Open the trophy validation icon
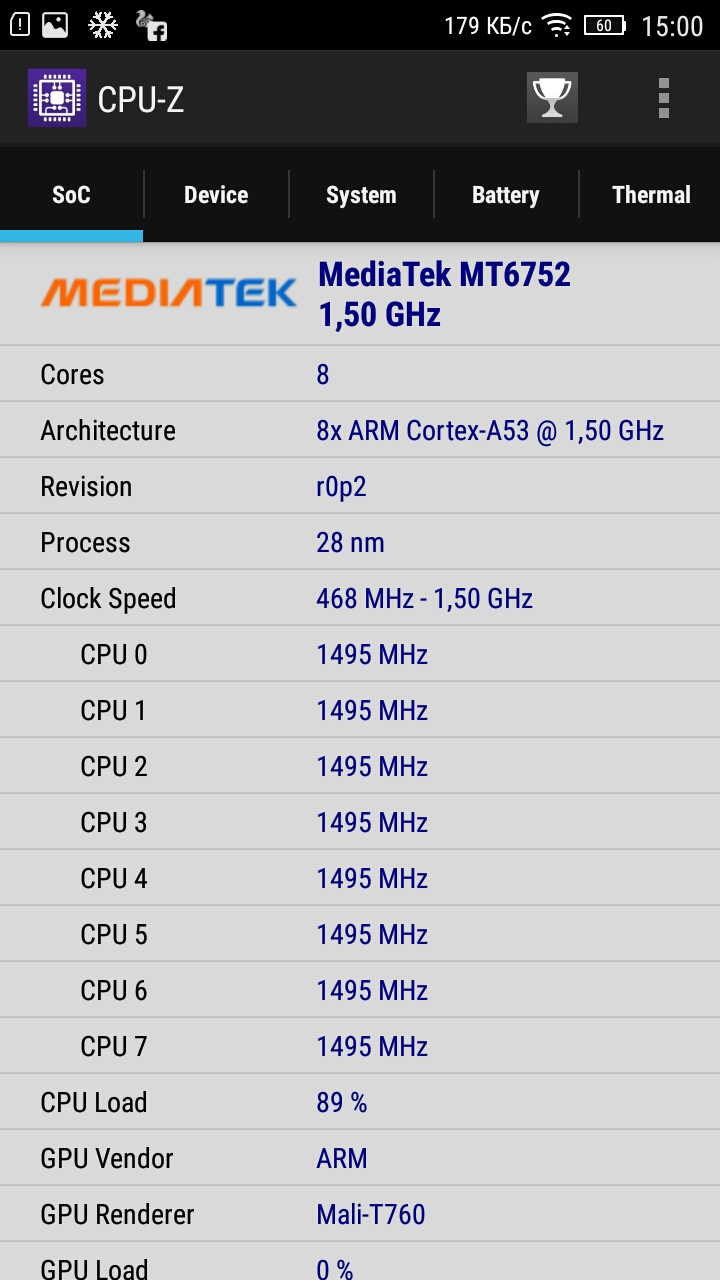720x1280 pixels. [552, 98]
